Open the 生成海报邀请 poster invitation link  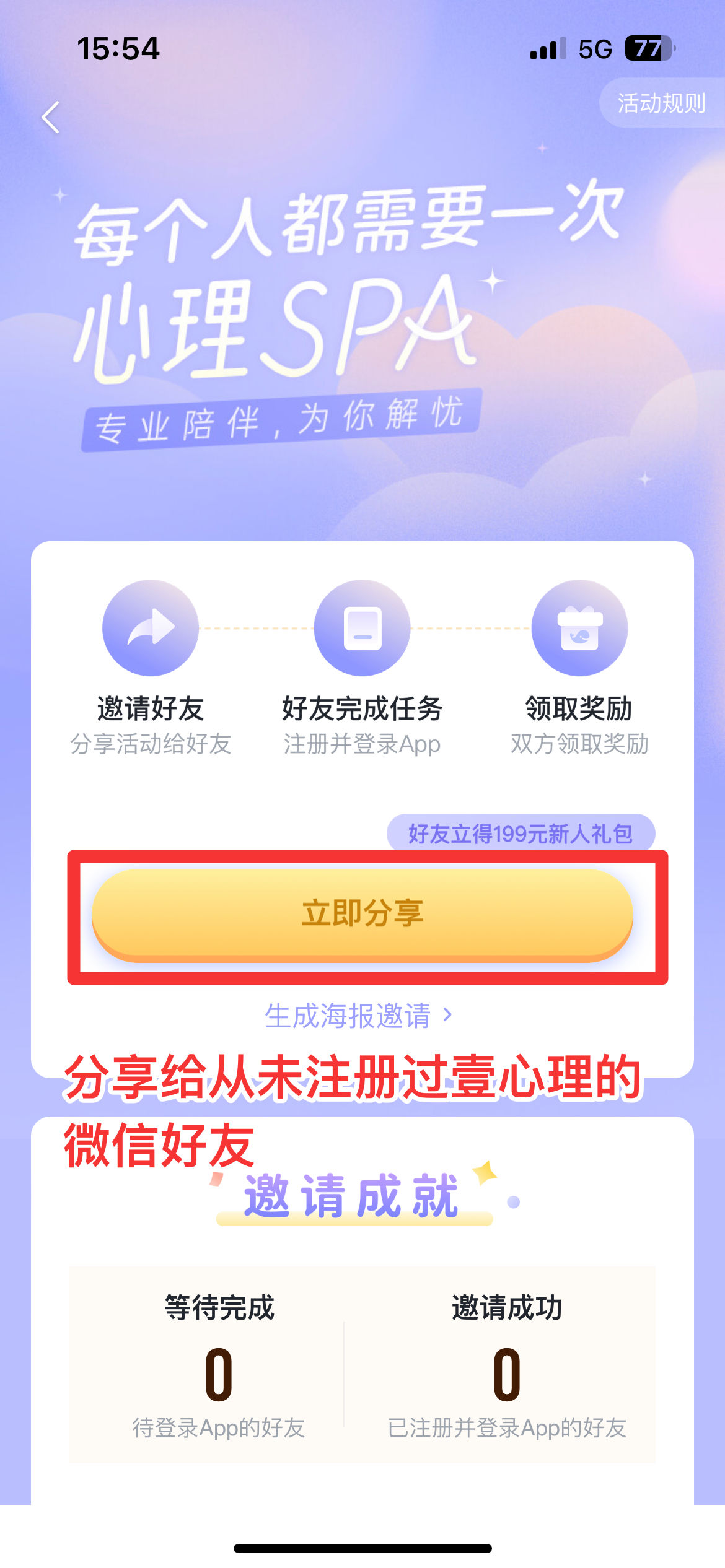pos(358,1016)
